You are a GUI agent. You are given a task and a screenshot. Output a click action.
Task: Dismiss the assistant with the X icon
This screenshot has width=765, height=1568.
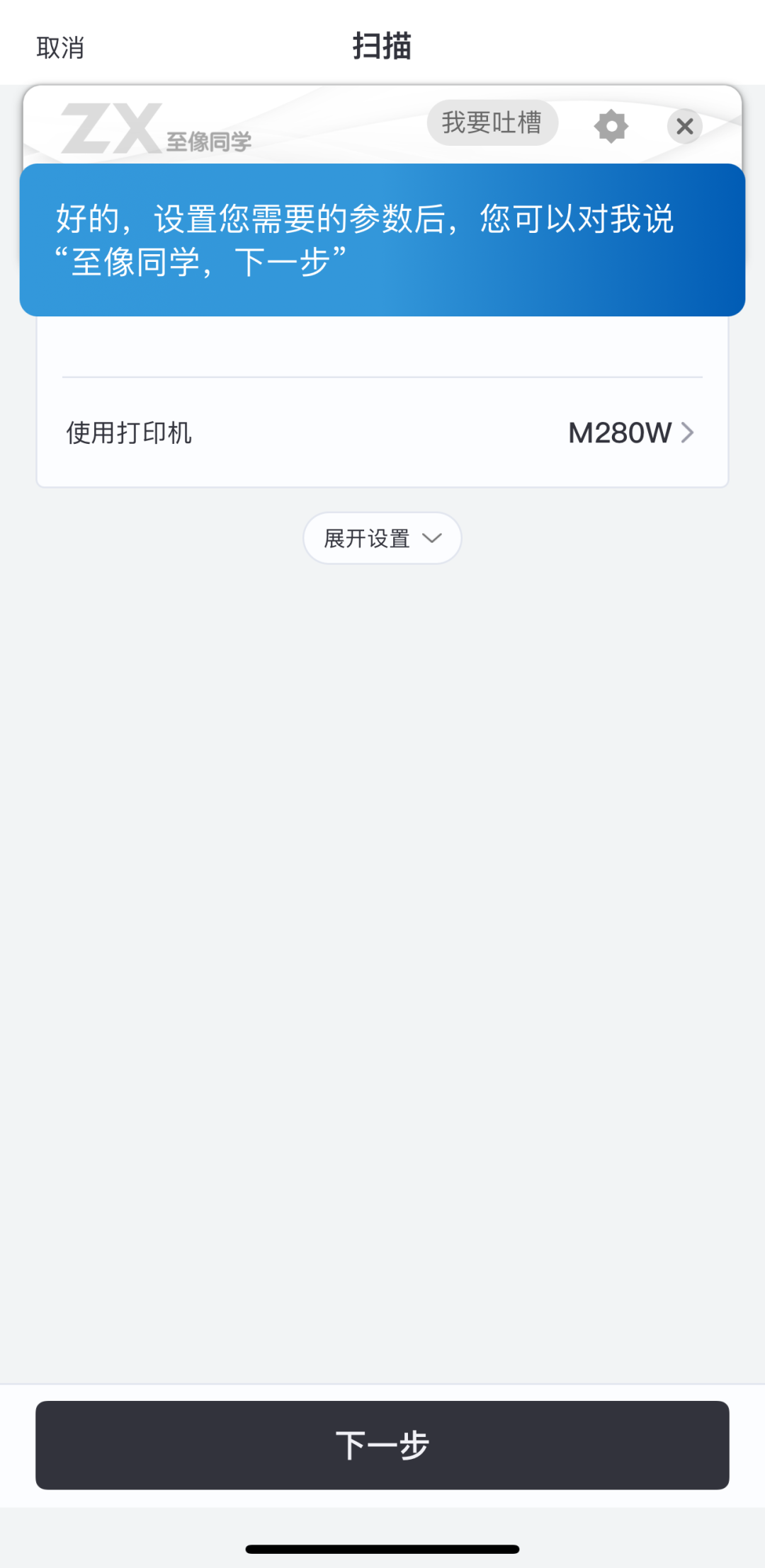pos(684,127)
